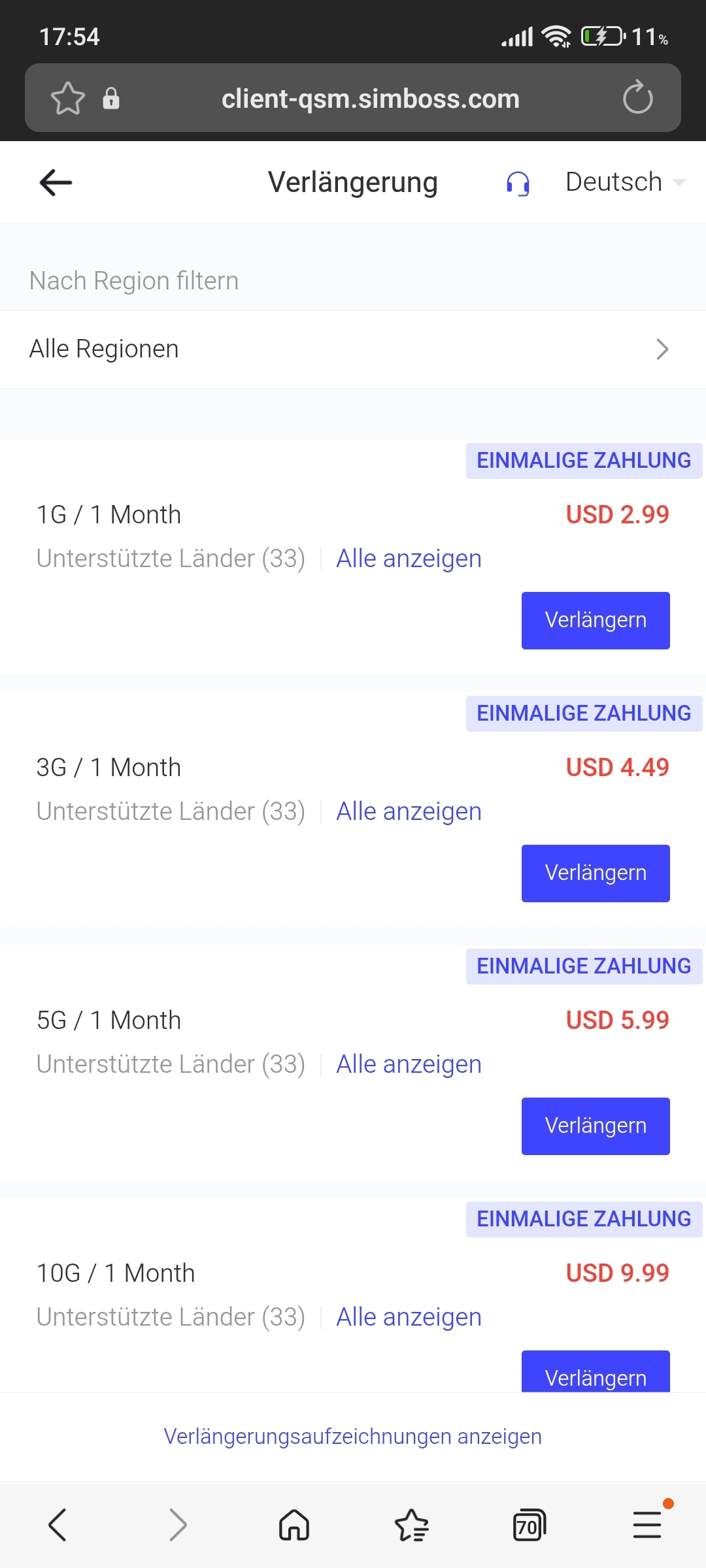706x1568 pixels.
Task: Show all countries for 1G plan
Action: pyautogui.click(x=409, y=559)
